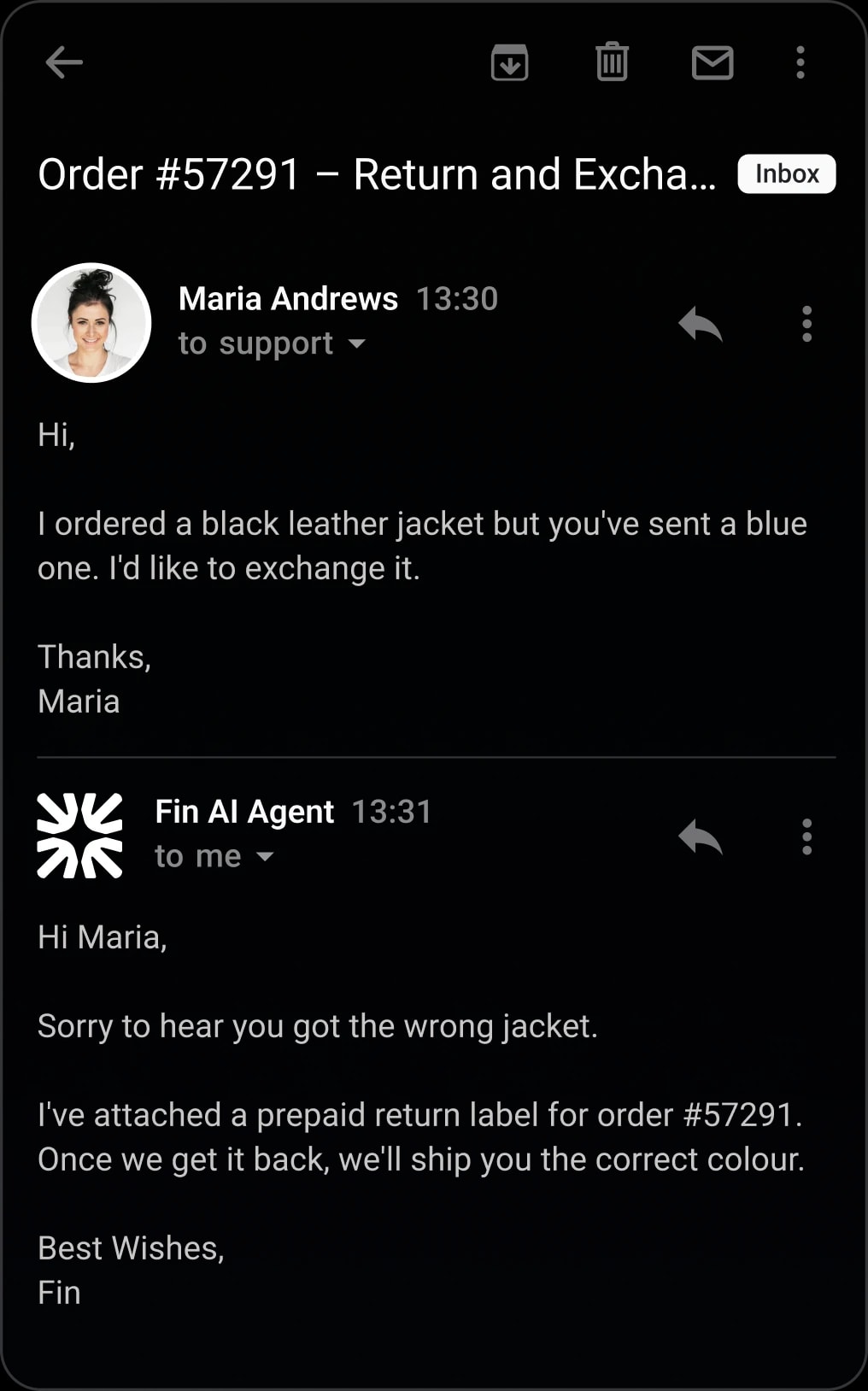Click the 13:30 timestamp on Maria's message

456,299
